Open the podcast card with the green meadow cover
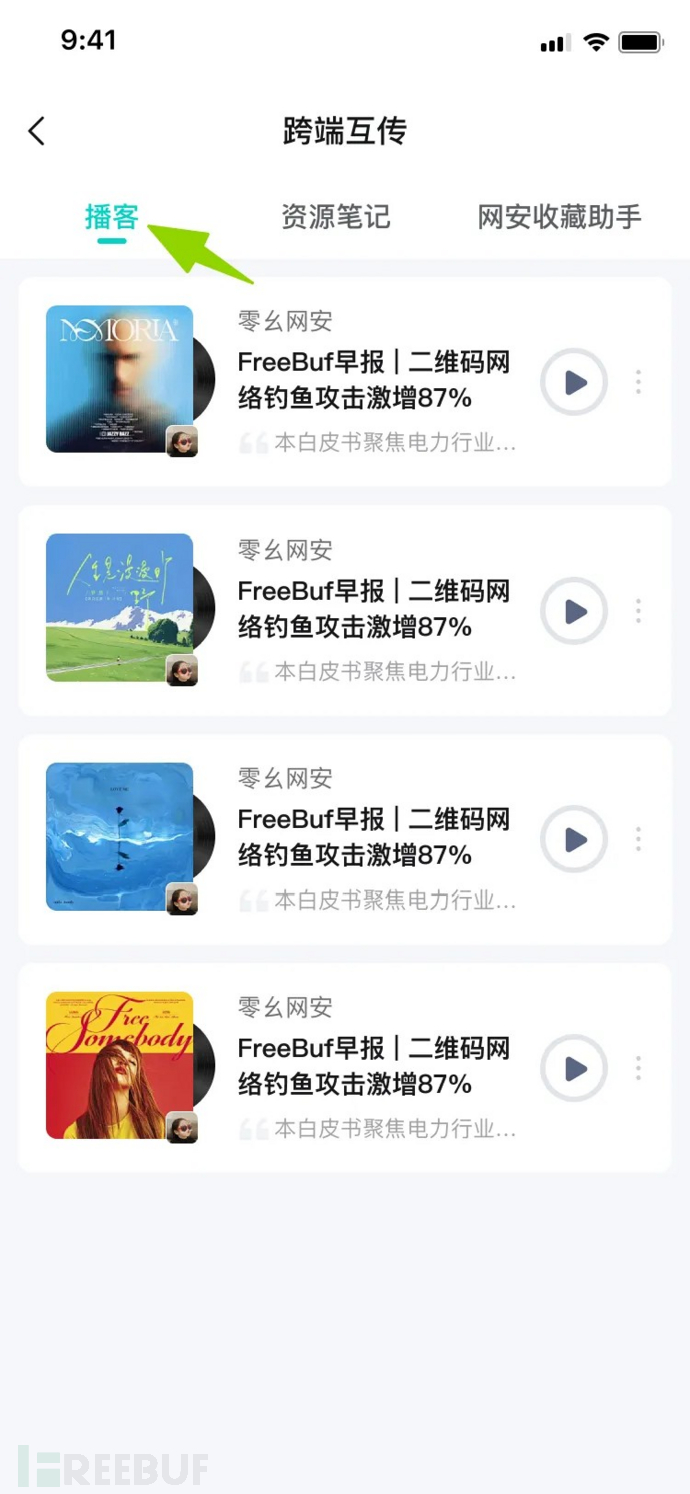Image resolution: width=690 pixels, height=1494 pixels. [374, 609]
